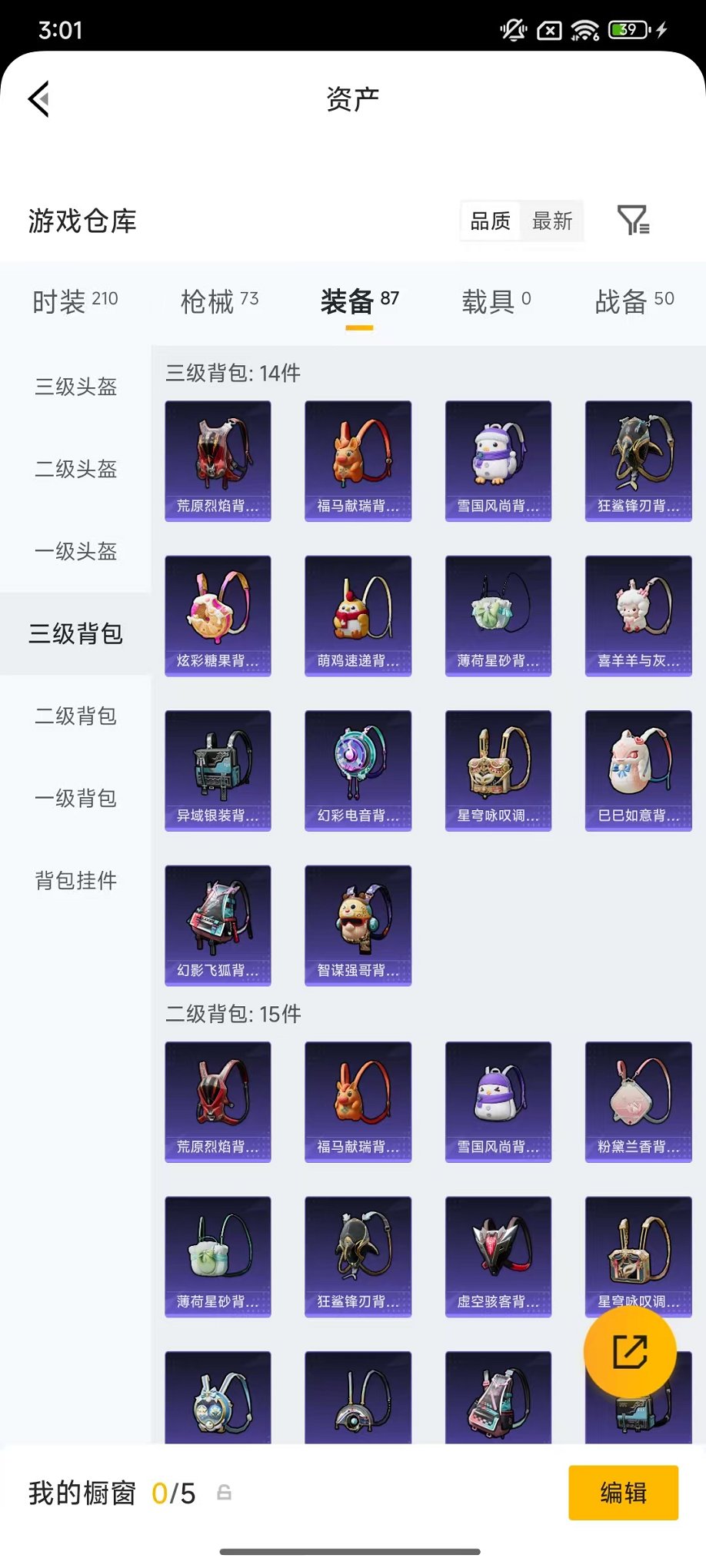Image resolution: width=706 pixels, height=1568 pixels.
Task: Select the 雪国风尚 penguin backpack
Action: pyautogui.click(x=498, y=460)
